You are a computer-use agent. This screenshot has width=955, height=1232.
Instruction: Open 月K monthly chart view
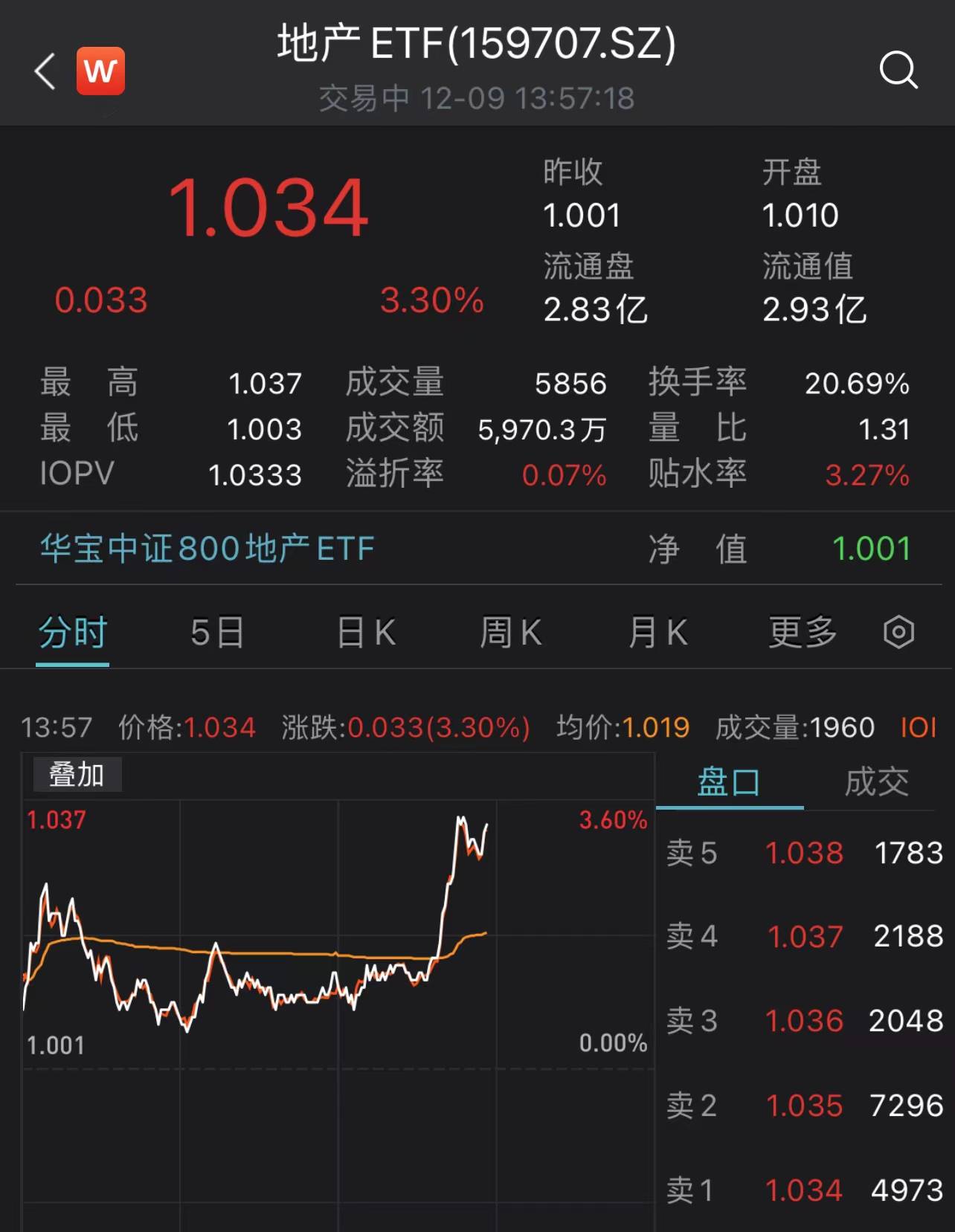[655, 631]
